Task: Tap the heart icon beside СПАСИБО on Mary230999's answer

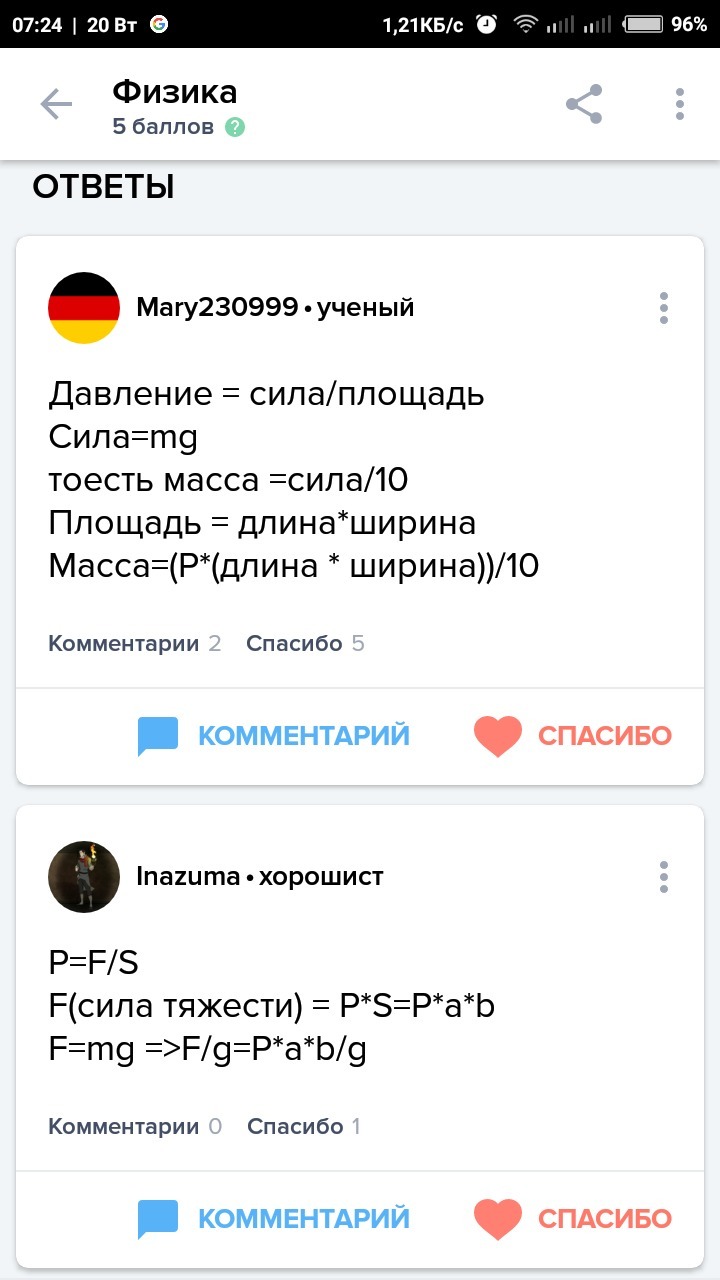Action: point(497,736)
